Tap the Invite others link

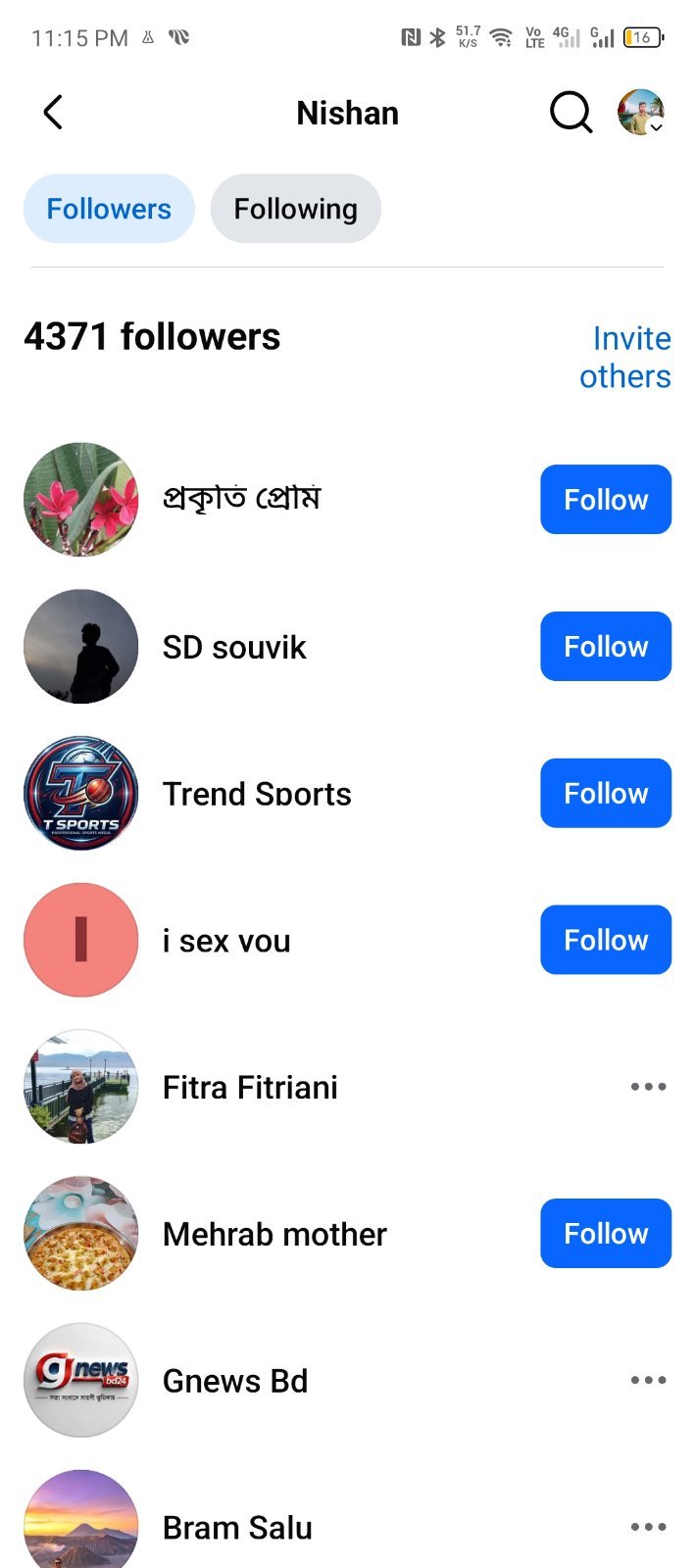(625, 358)
